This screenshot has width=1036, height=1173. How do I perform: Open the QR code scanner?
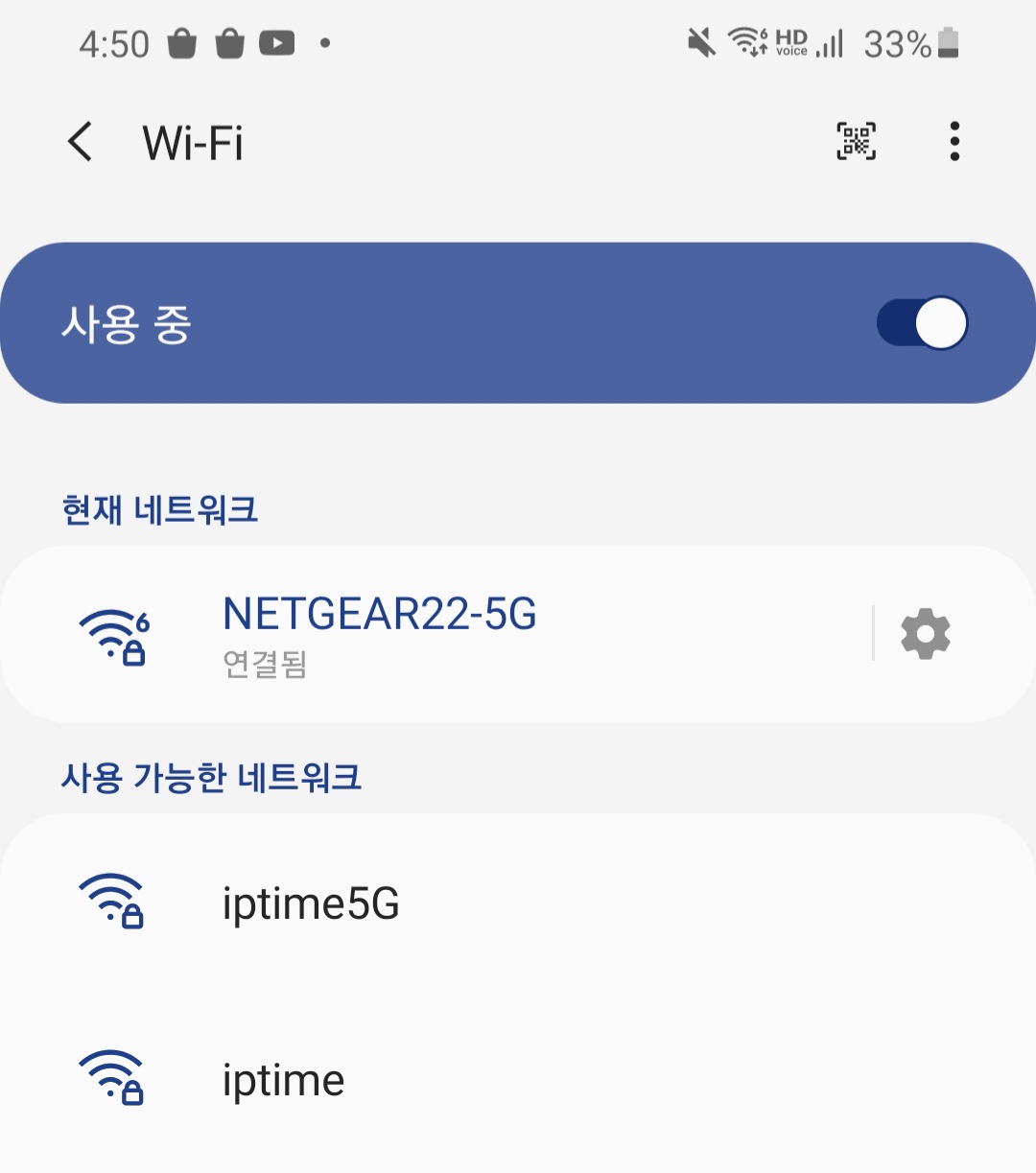[856, 142]
